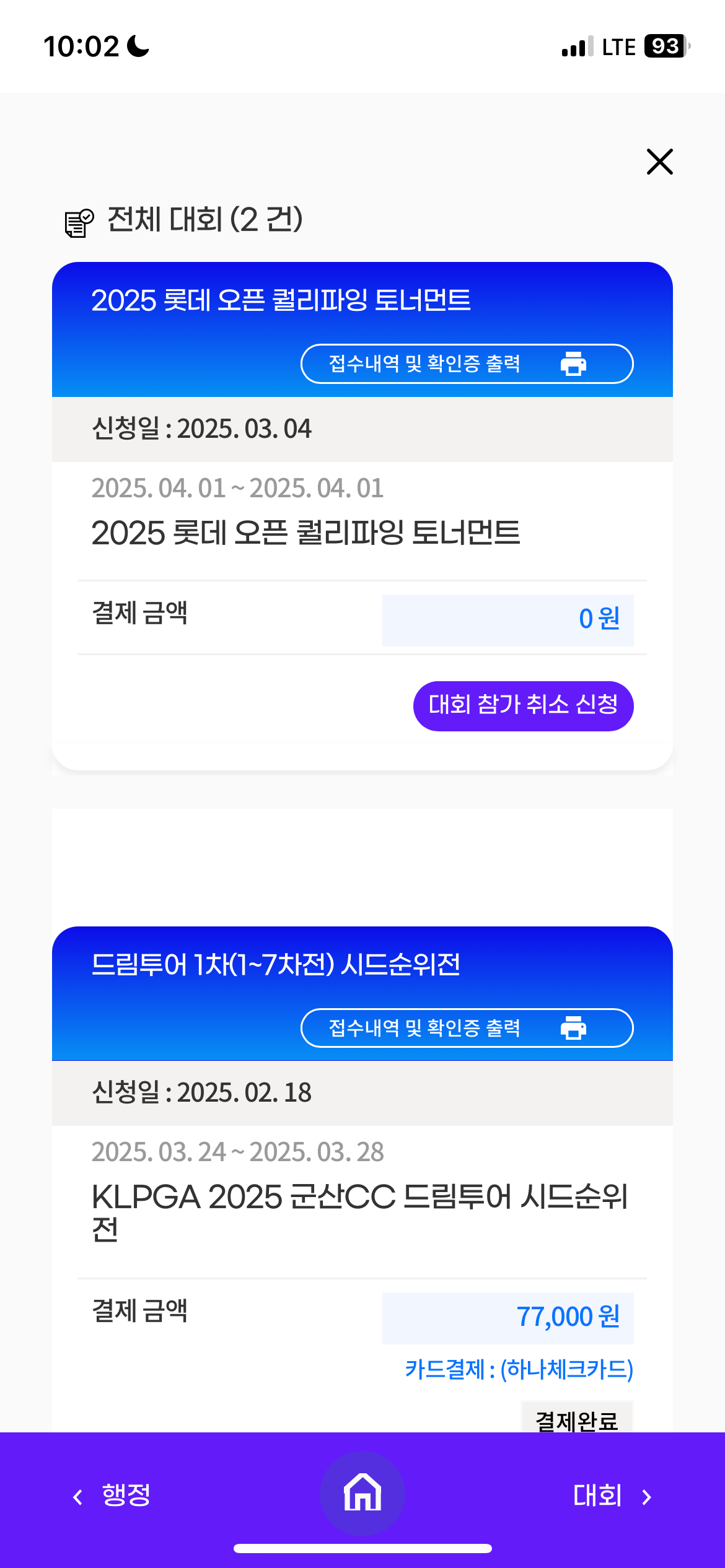Go to the 행정 section
725x1568 pixels.
(x=112, y=1496)
